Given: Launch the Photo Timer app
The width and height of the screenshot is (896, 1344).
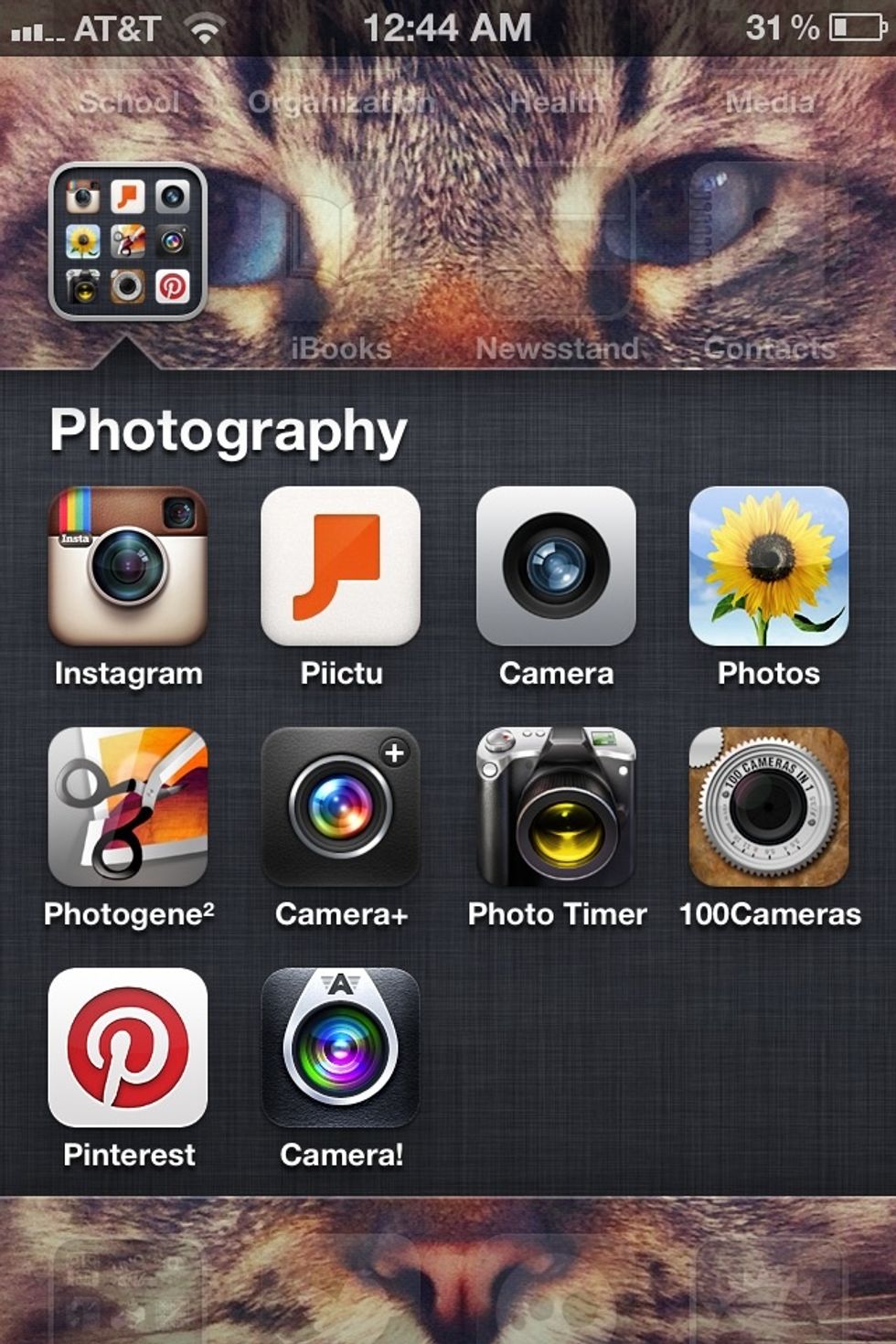Looking at the screenshot, I should point(556,807).
